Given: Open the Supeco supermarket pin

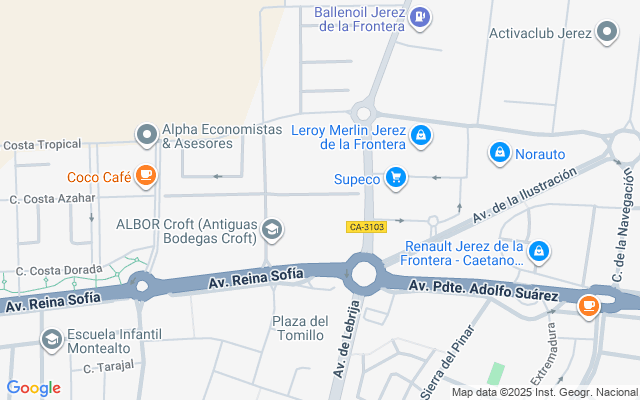Looking at the screenshot, I should [396, 178].
